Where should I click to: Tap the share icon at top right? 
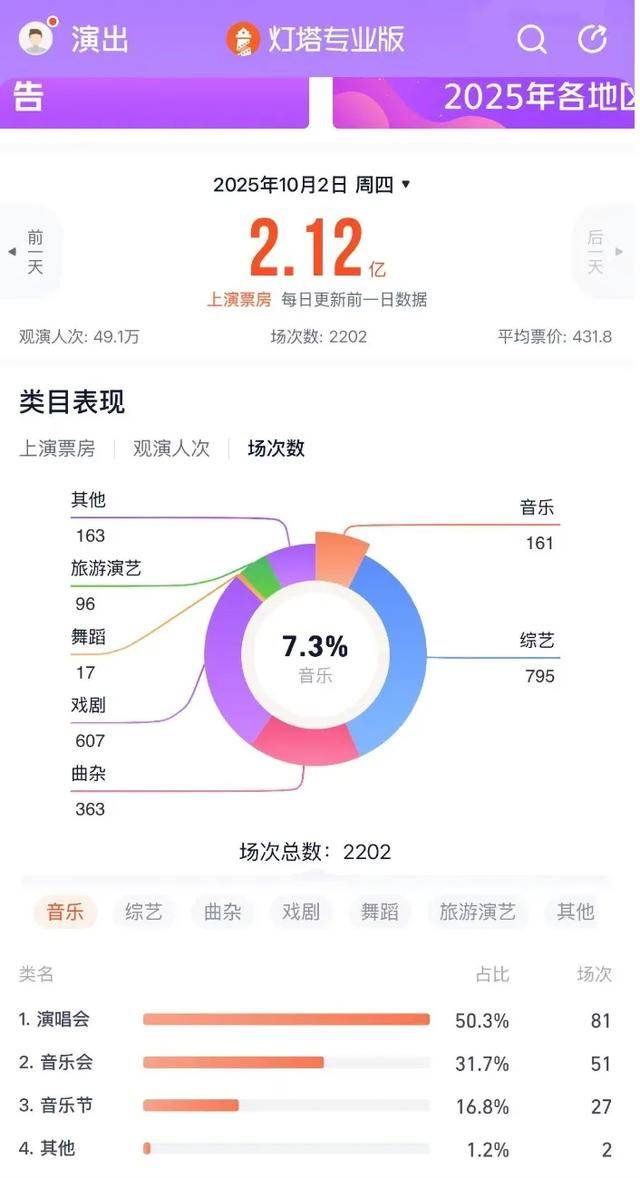click(x=593, y=40)
